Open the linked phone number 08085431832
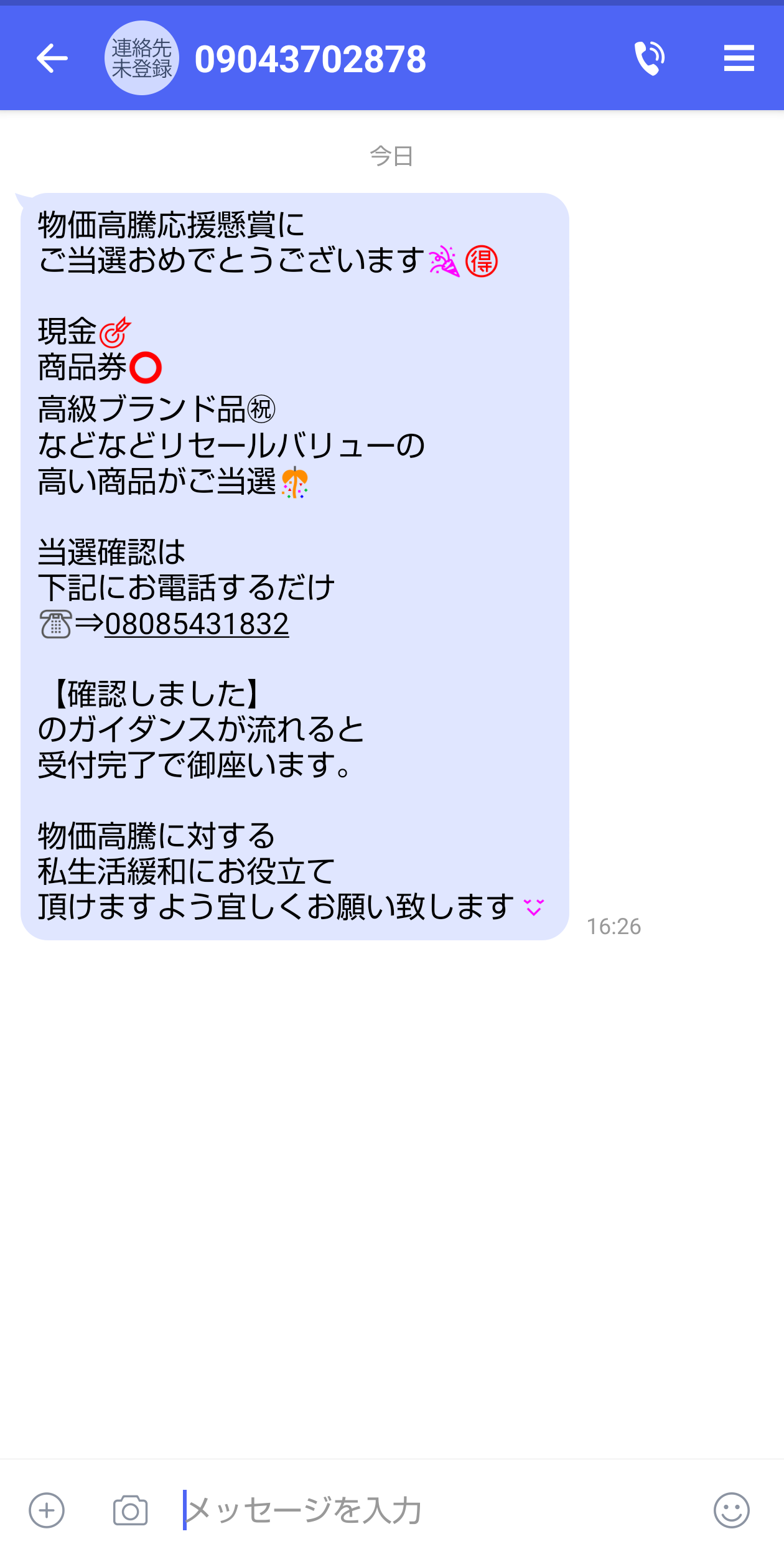784x1562 pixels. 197,624
